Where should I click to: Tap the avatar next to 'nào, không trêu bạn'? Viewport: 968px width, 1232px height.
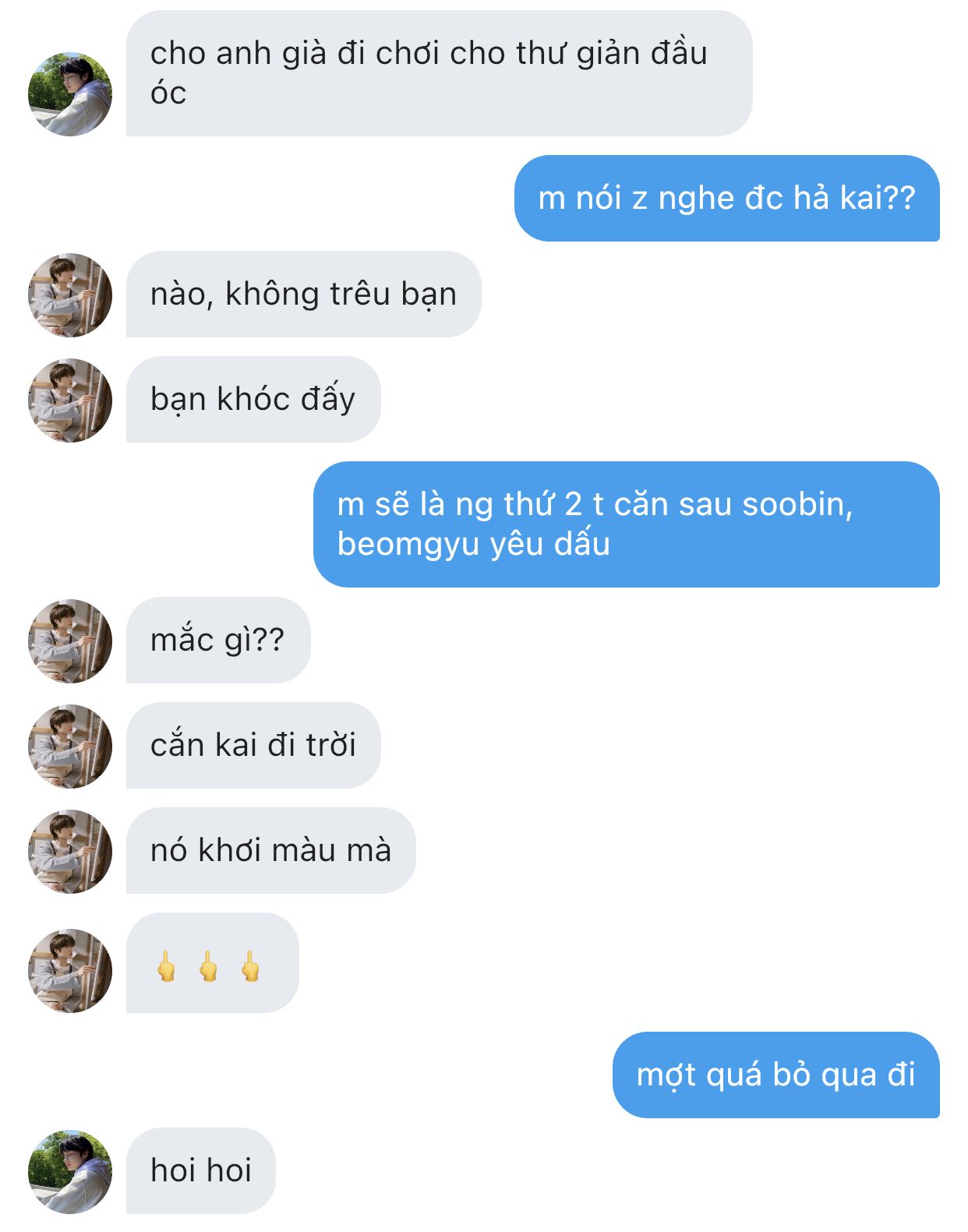point(70,295)
